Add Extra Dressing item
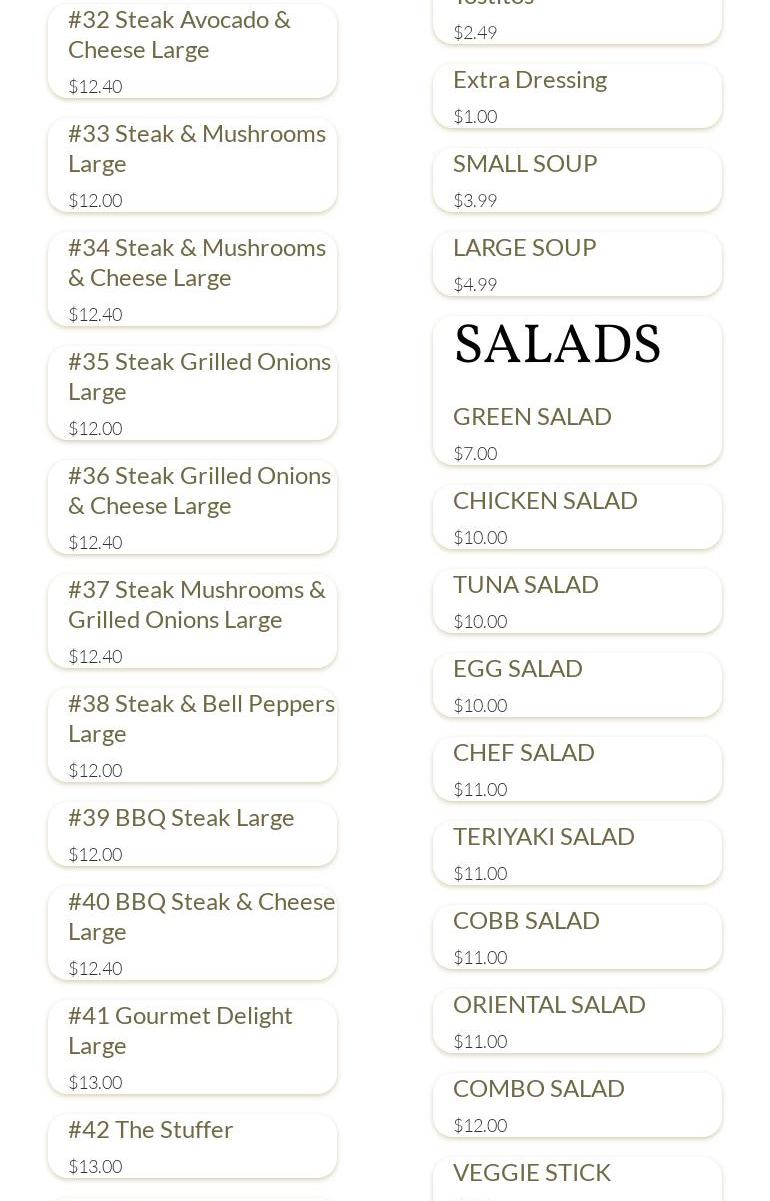Image resolution: width=770 pixels, height=1201 pixels. click(x=577, y=96)
